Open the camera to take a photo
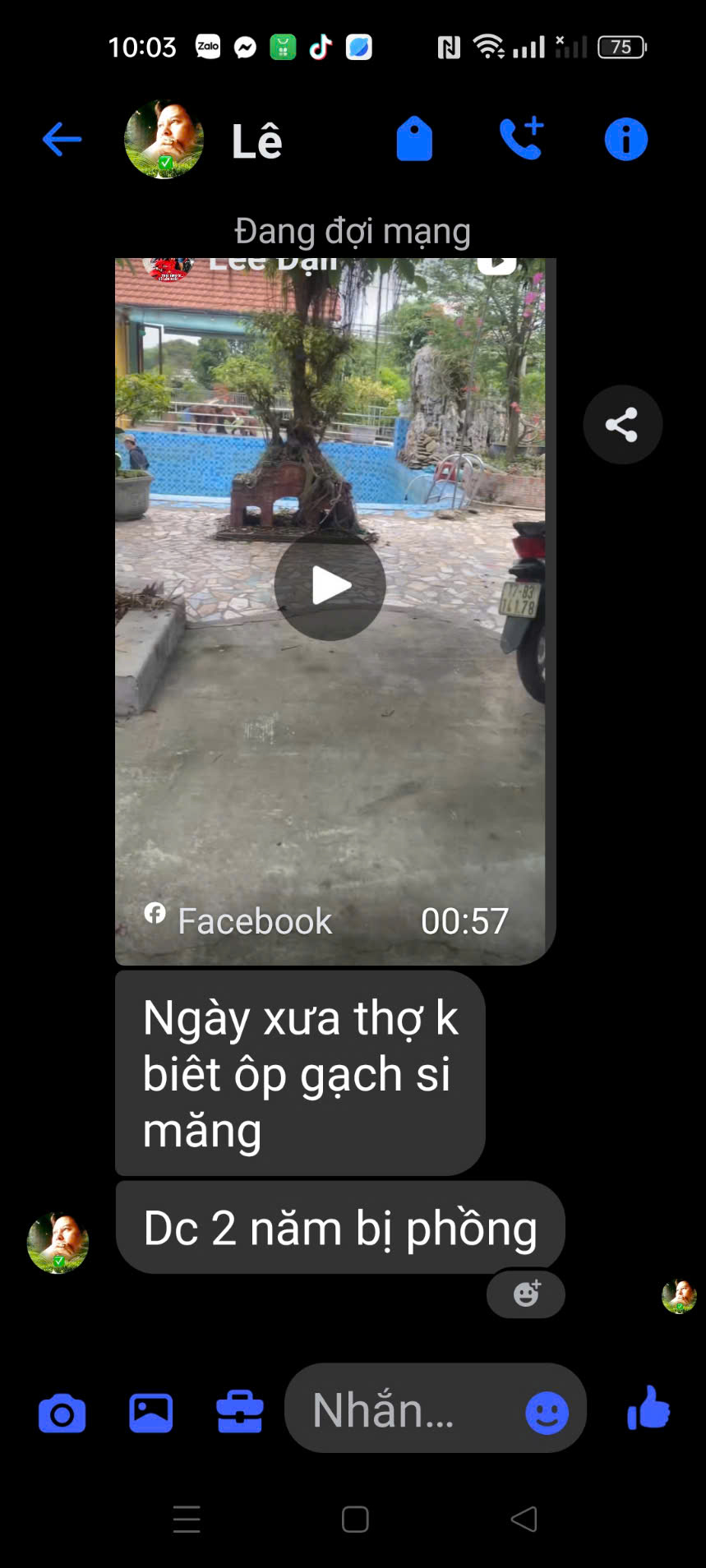Viewport: 706px width, 1568px height. tap(62, 1414)
